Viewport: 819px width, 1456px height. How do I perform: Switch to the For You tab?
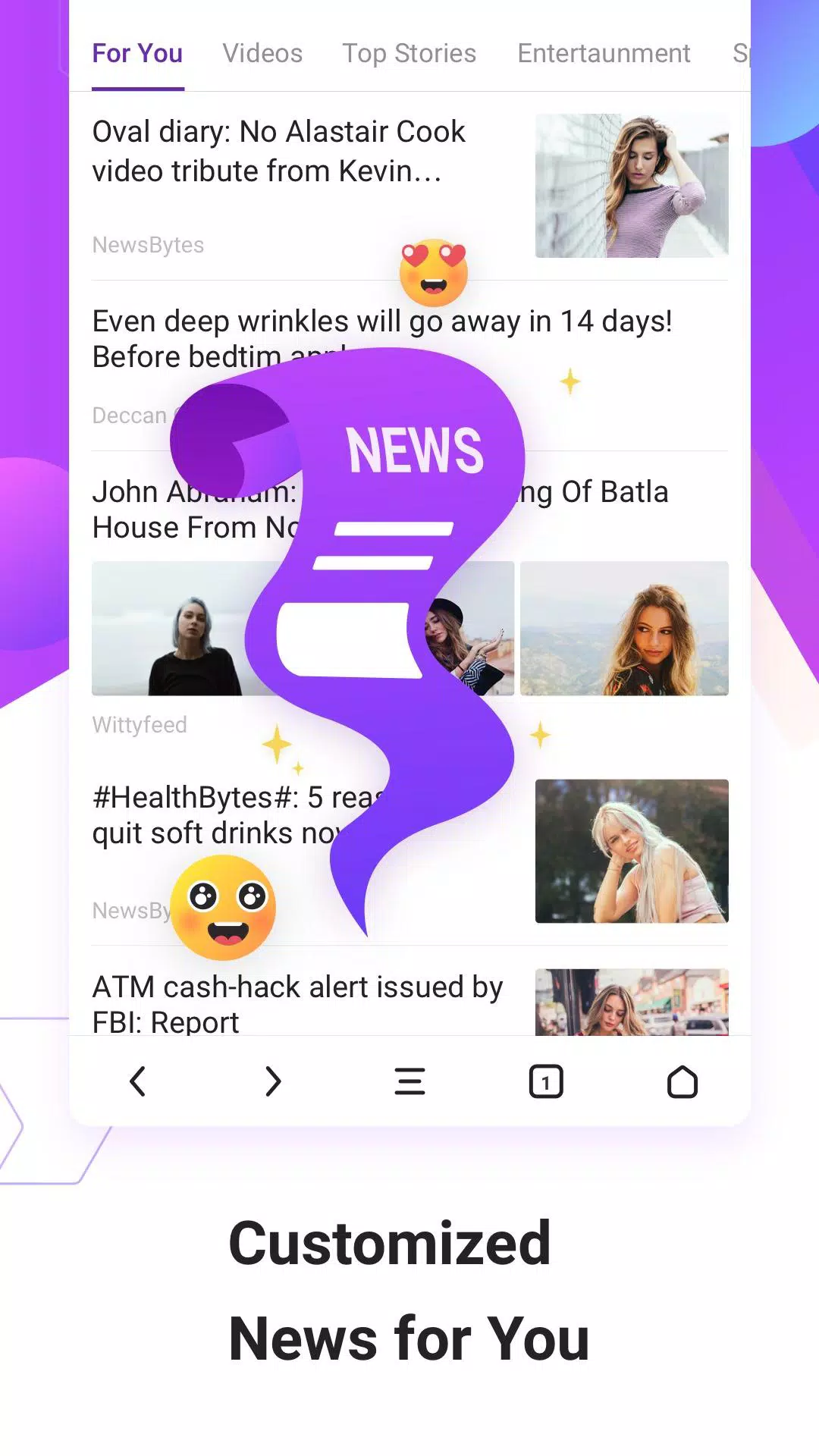pyautogui.click(x=136, y=53)
